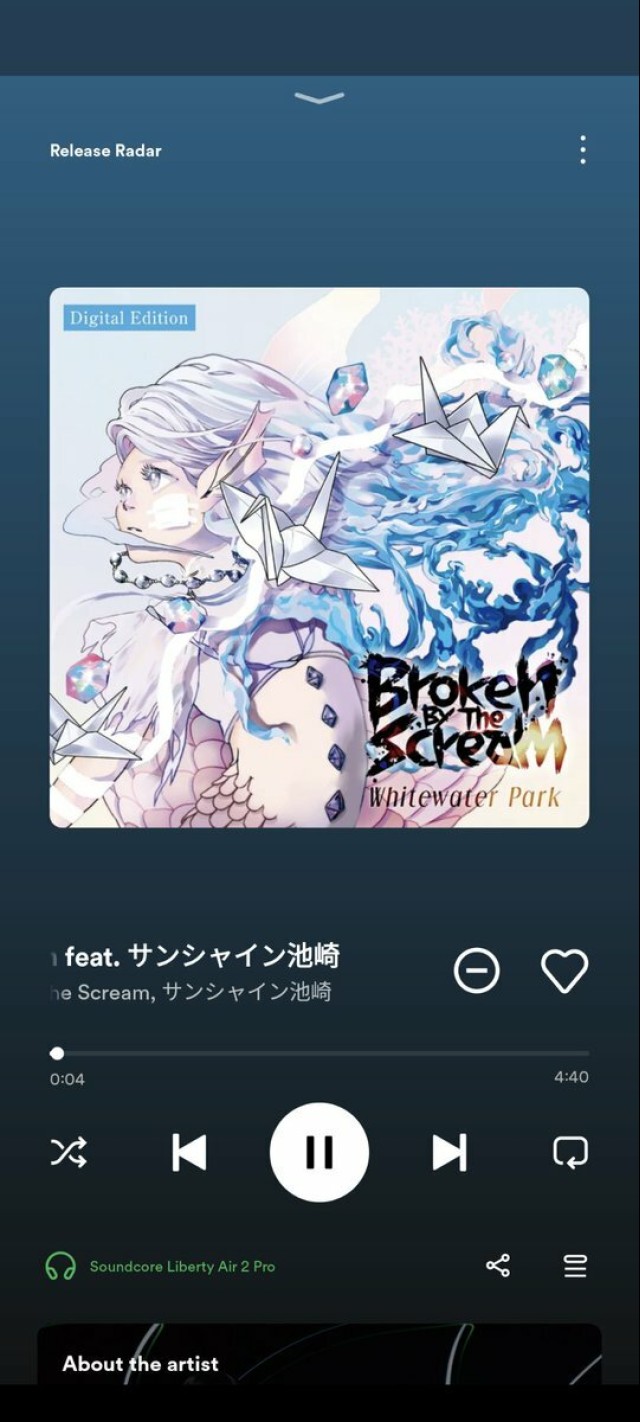The height and width of the screenshot is (1422, 640).
Task: Open the artist name under the song title
Action: click(x=190, y=992)
